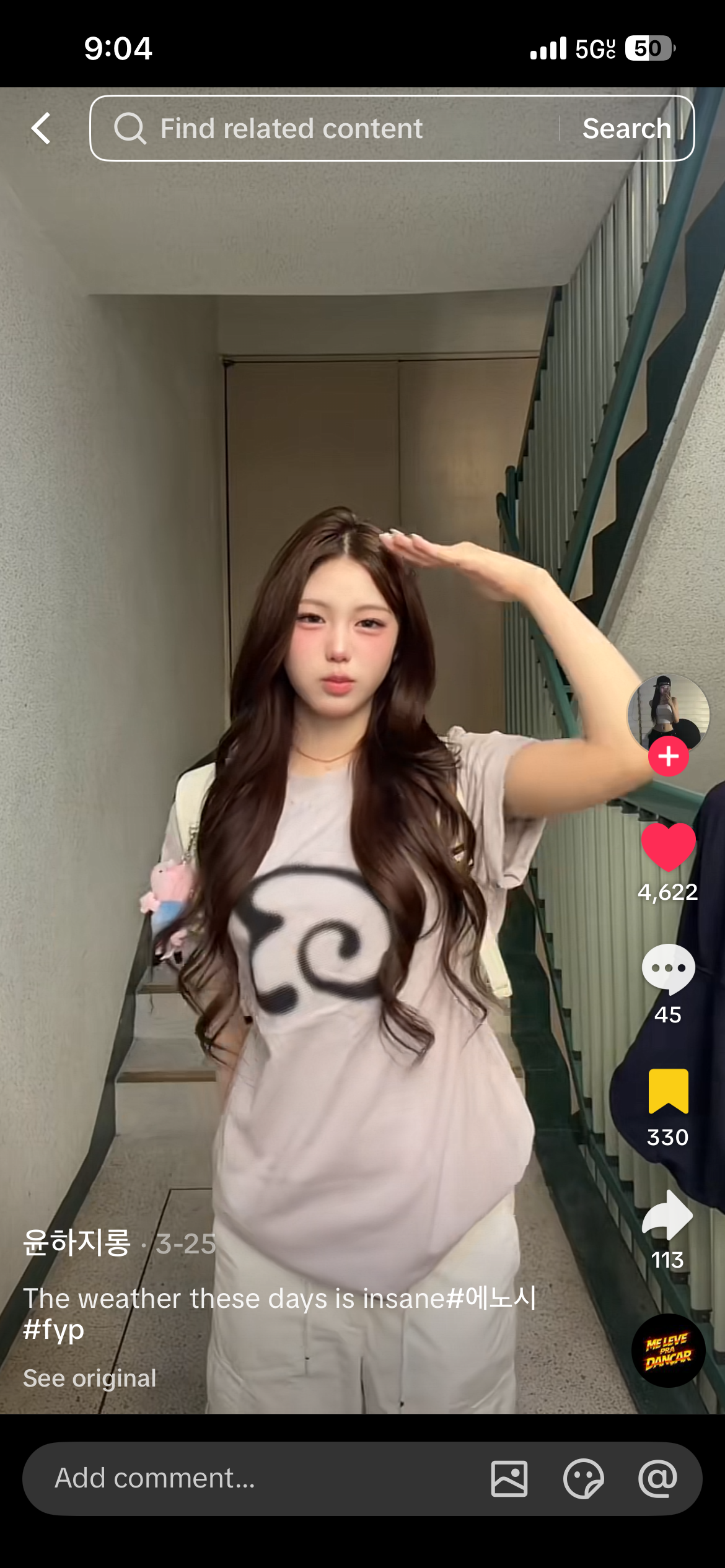
Task: Open the sticker picker in comment bar
Action: pos(583,1479)
